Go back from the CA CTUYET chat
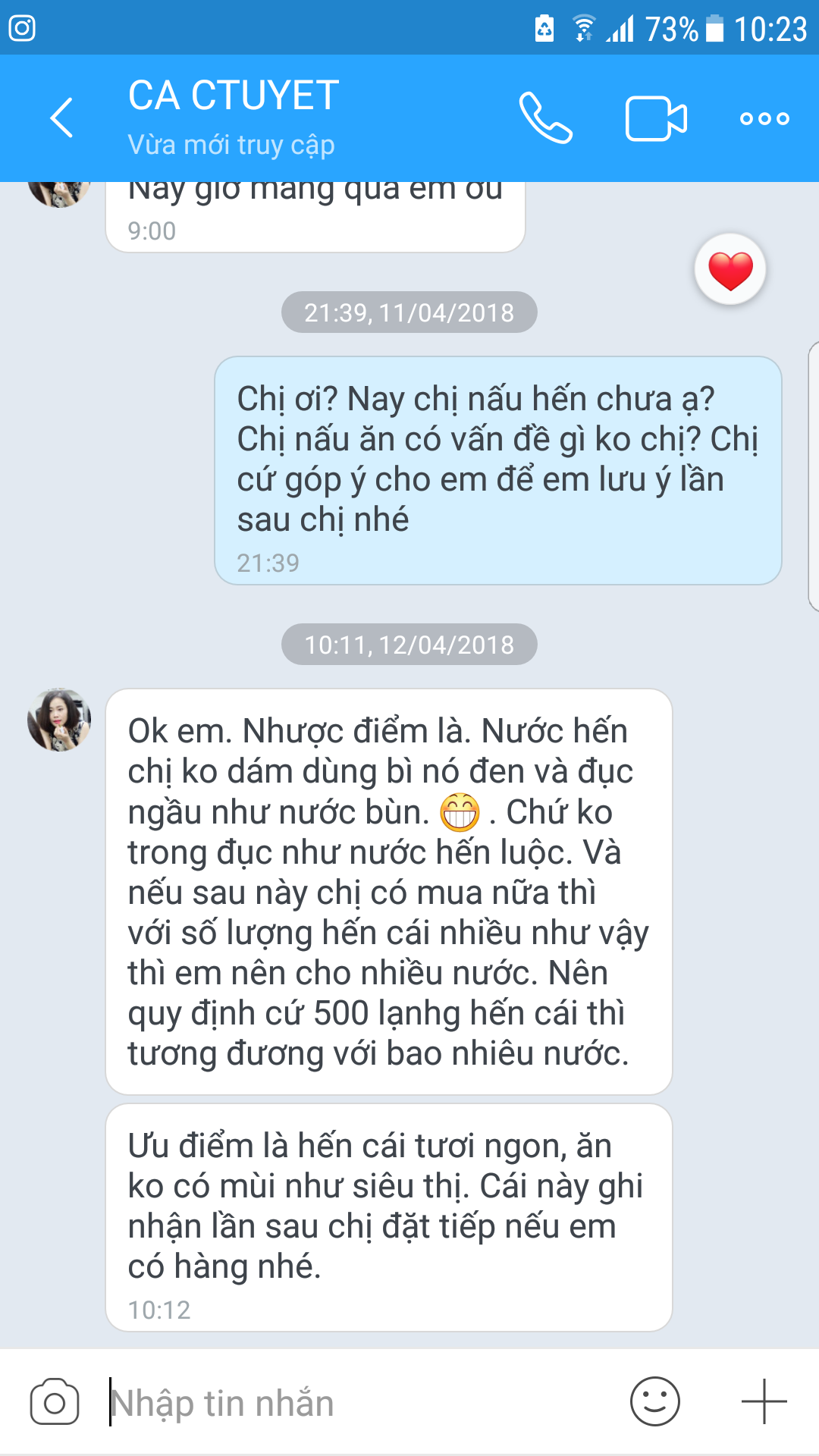This screenshot has width=819, height=1456. [61, 118]
